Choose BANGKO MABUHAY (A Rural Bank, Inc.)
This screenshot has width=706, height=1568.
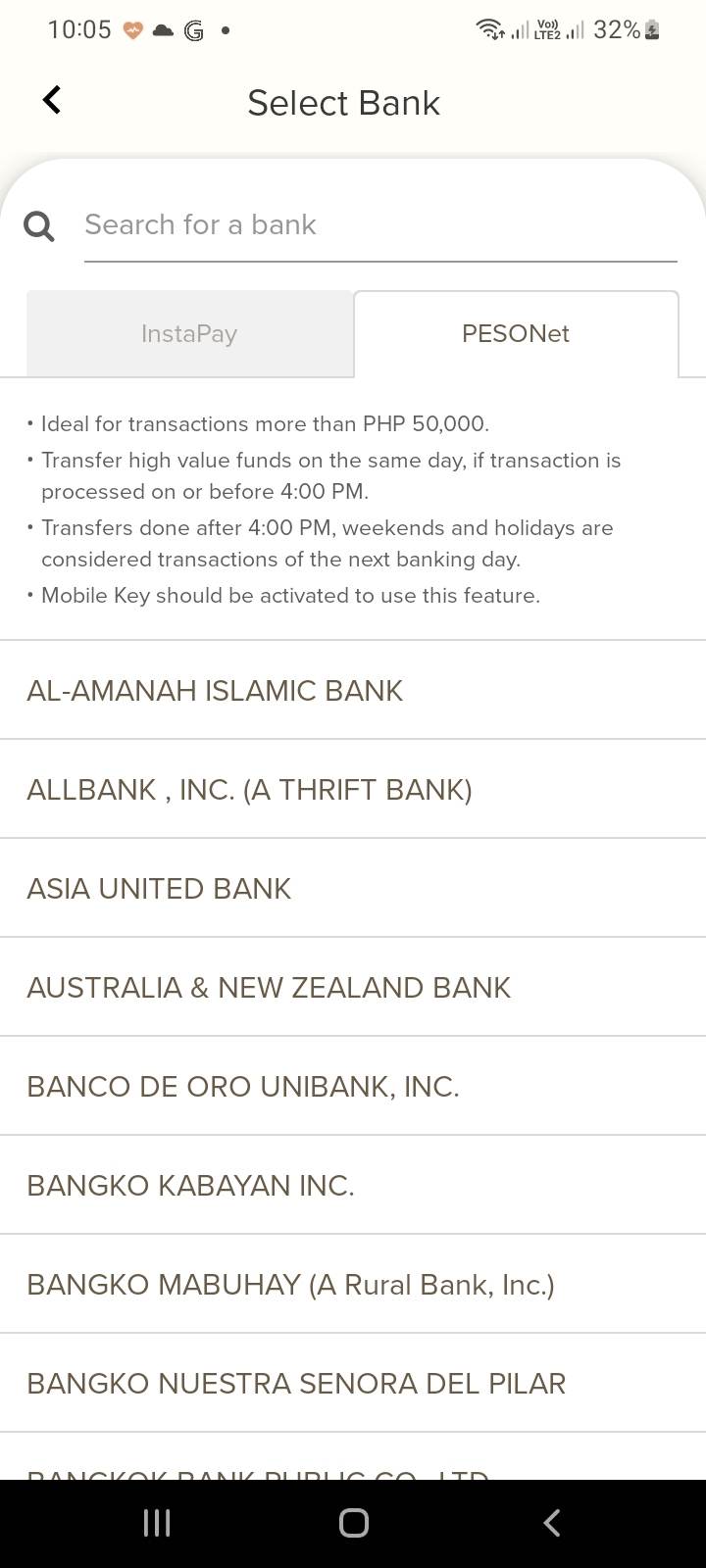pyautogui.click(x=353, y=1284)
